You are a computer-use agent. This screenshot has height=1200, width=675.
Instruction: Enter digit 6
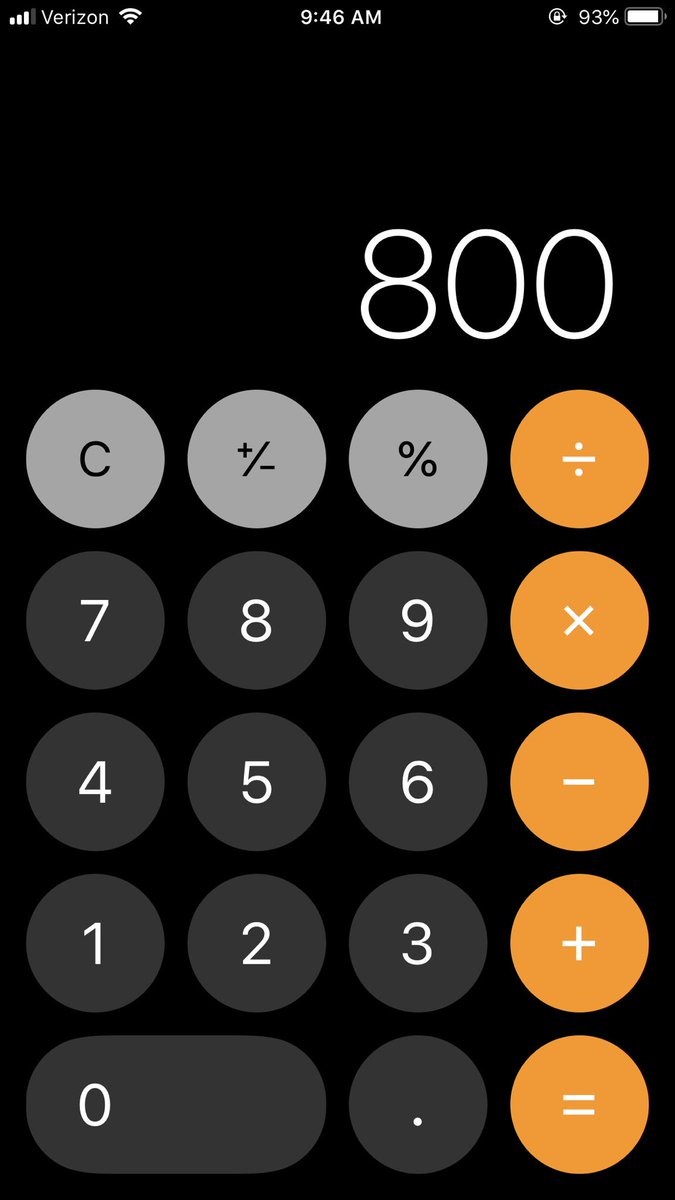(x=418, y=782)
